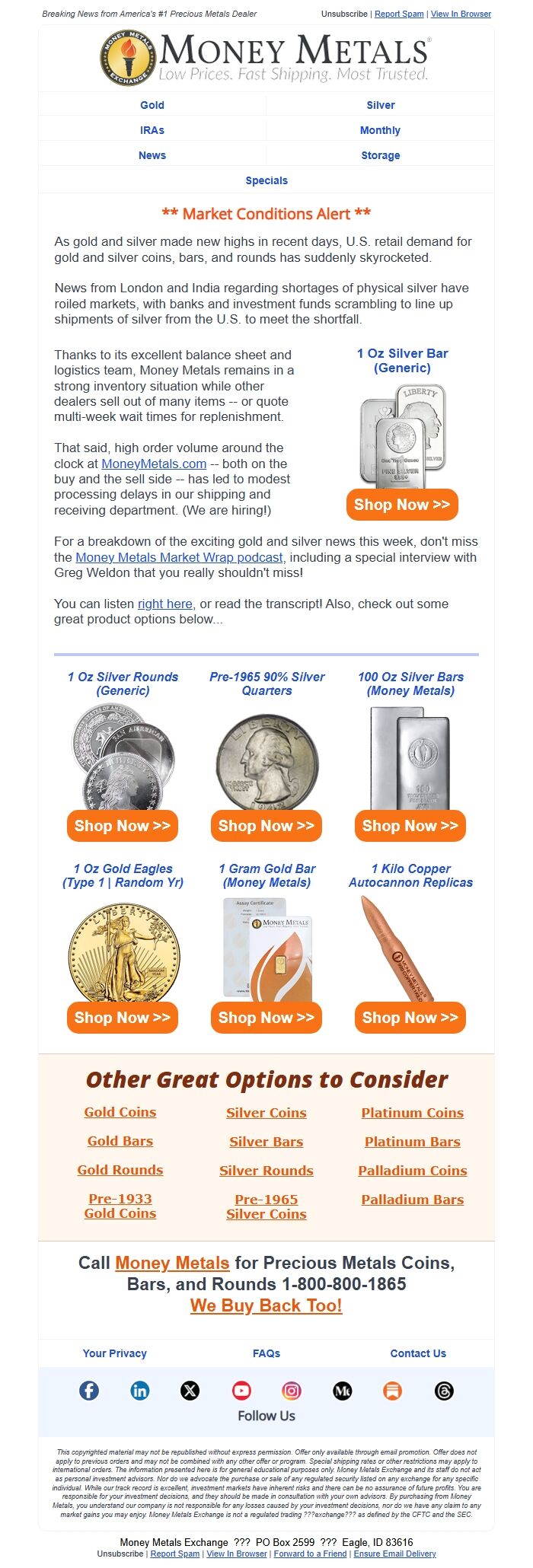Open the Facebook icon

pyautogui.click(x=89, y=1391)
